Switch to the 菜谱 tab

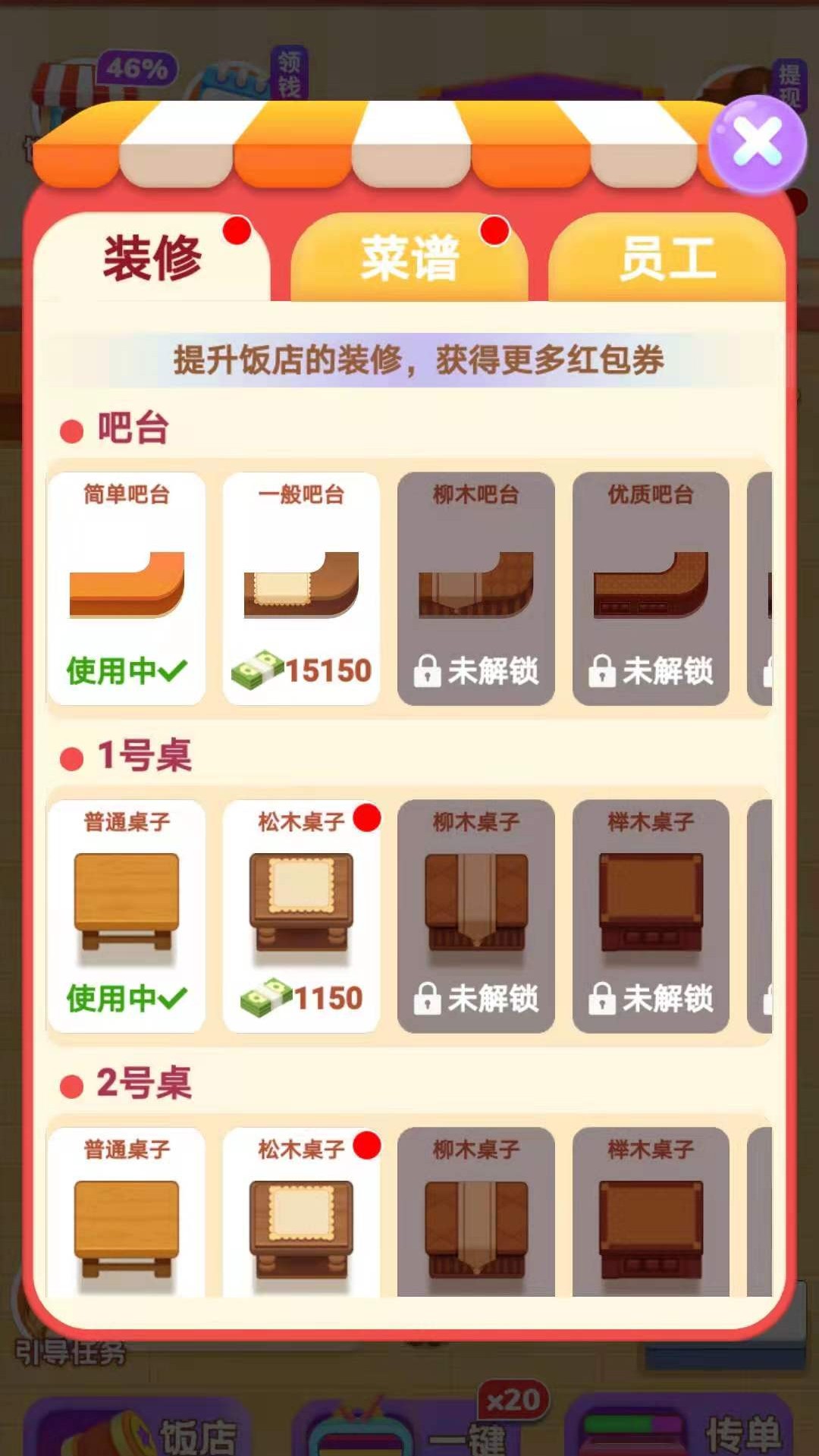(409, 258)
